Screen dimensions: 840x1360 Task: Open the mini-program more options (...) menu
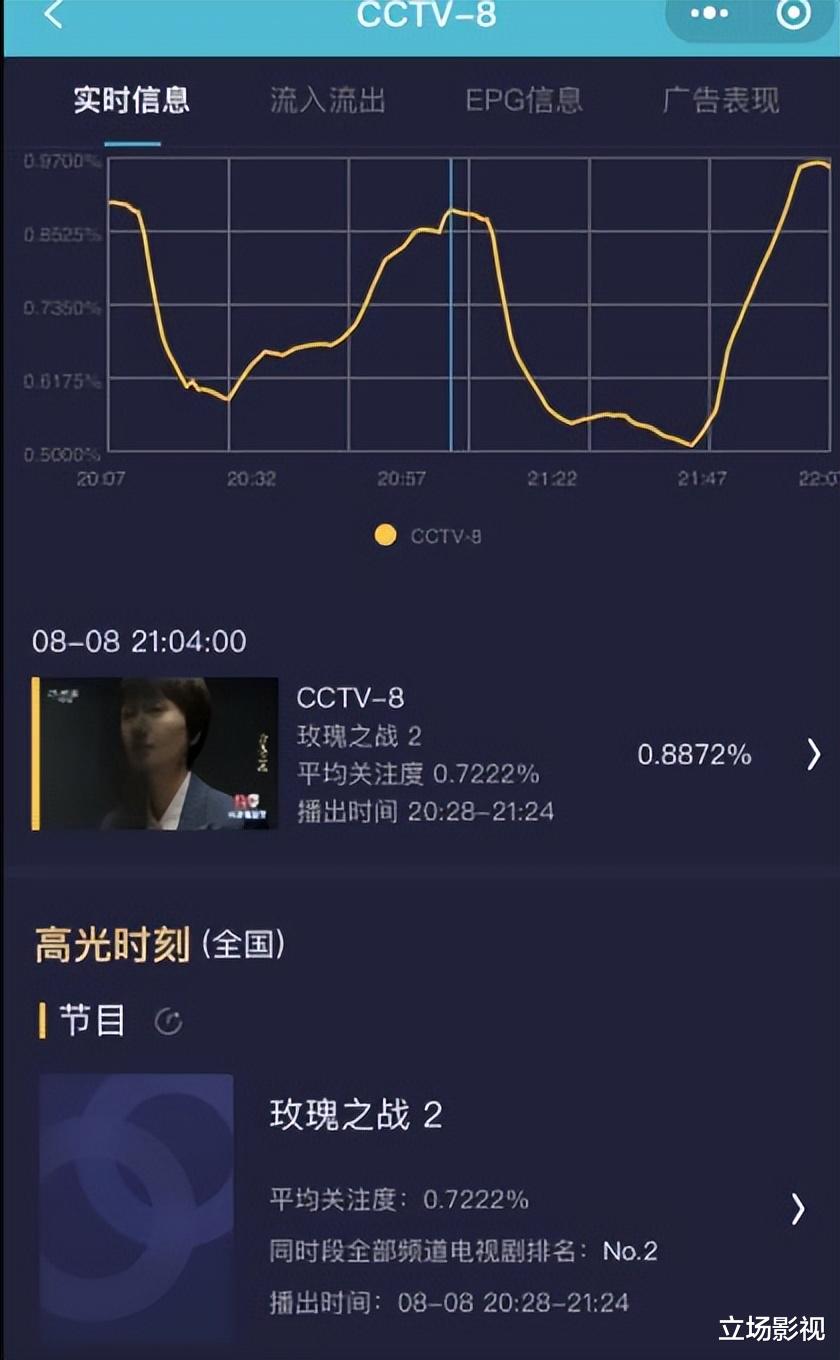[x=707, y=14]
